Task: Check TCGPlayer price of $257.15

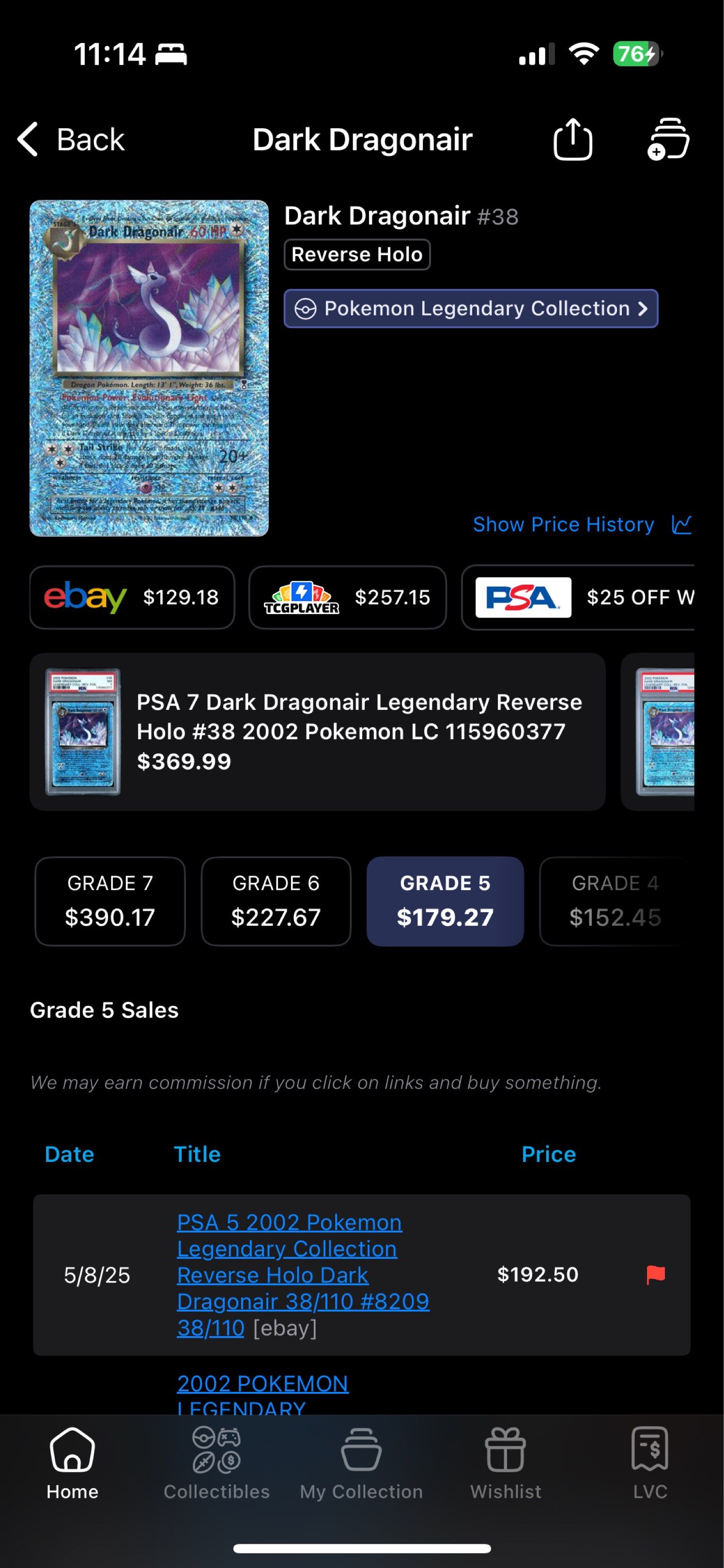Action: 347,597
